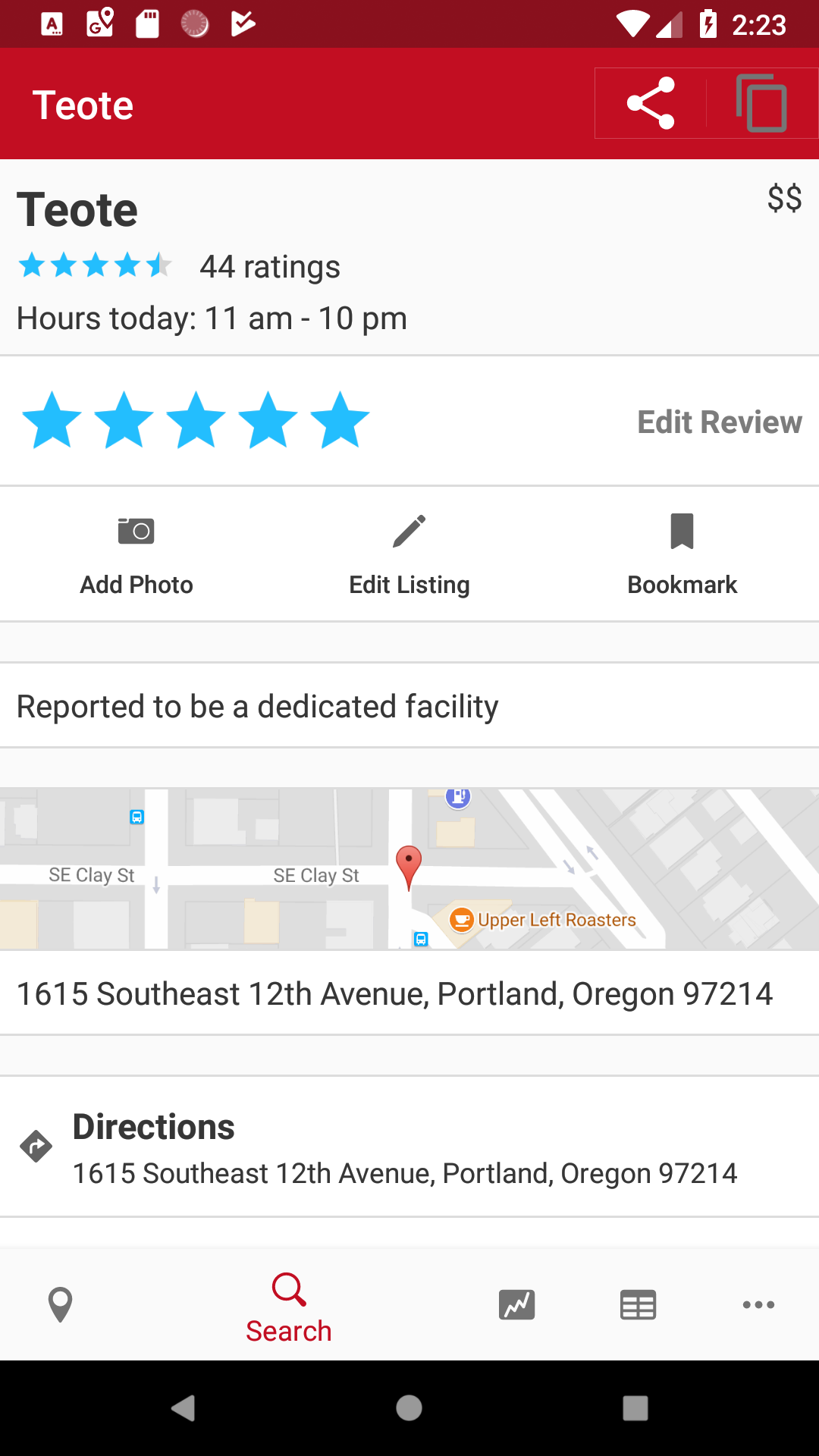This screenshot has height=1456, width=819.
Task: Go back with the system back button
Action: [183, 1408]
